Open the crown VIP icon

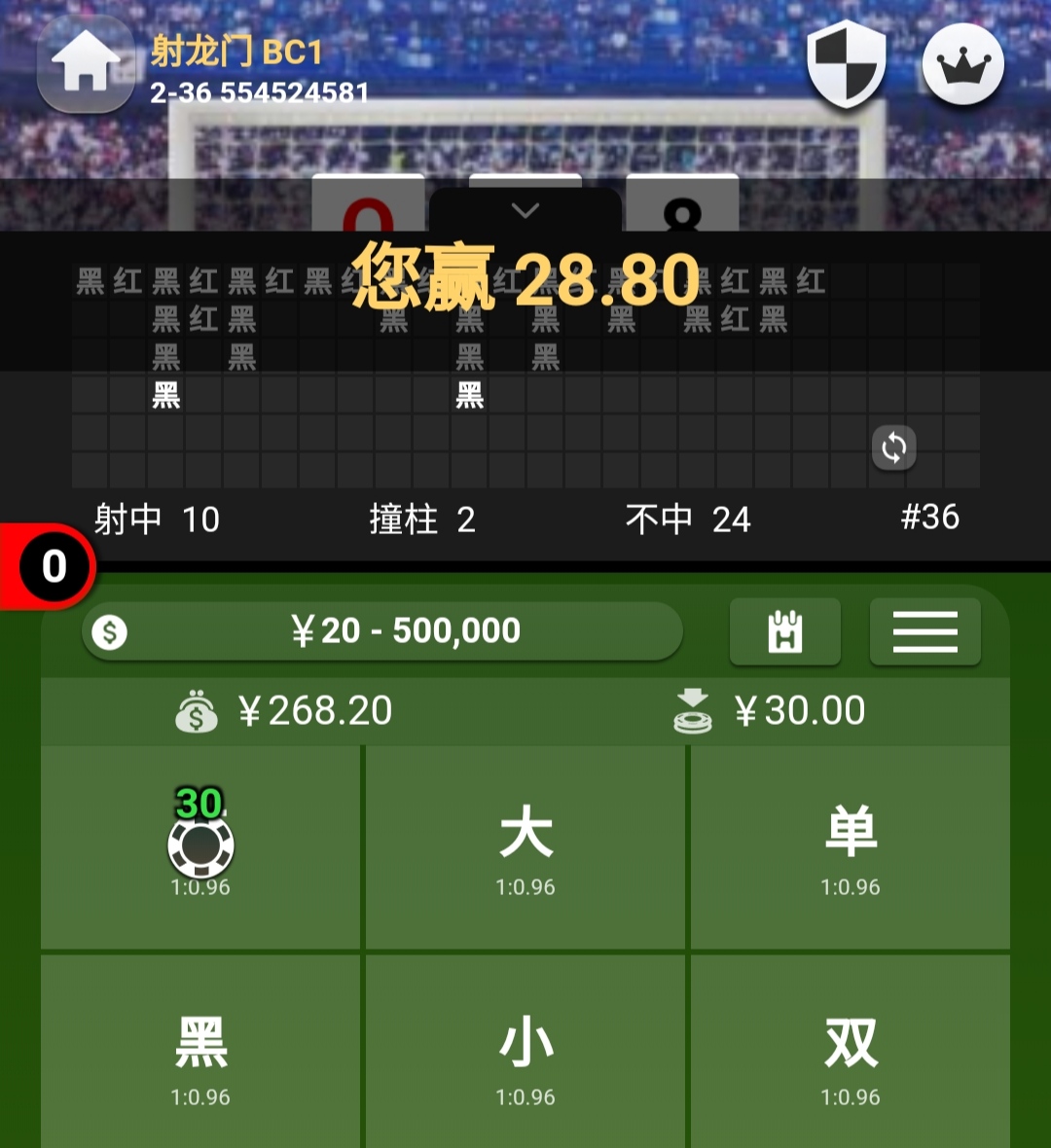coord(962,64)
